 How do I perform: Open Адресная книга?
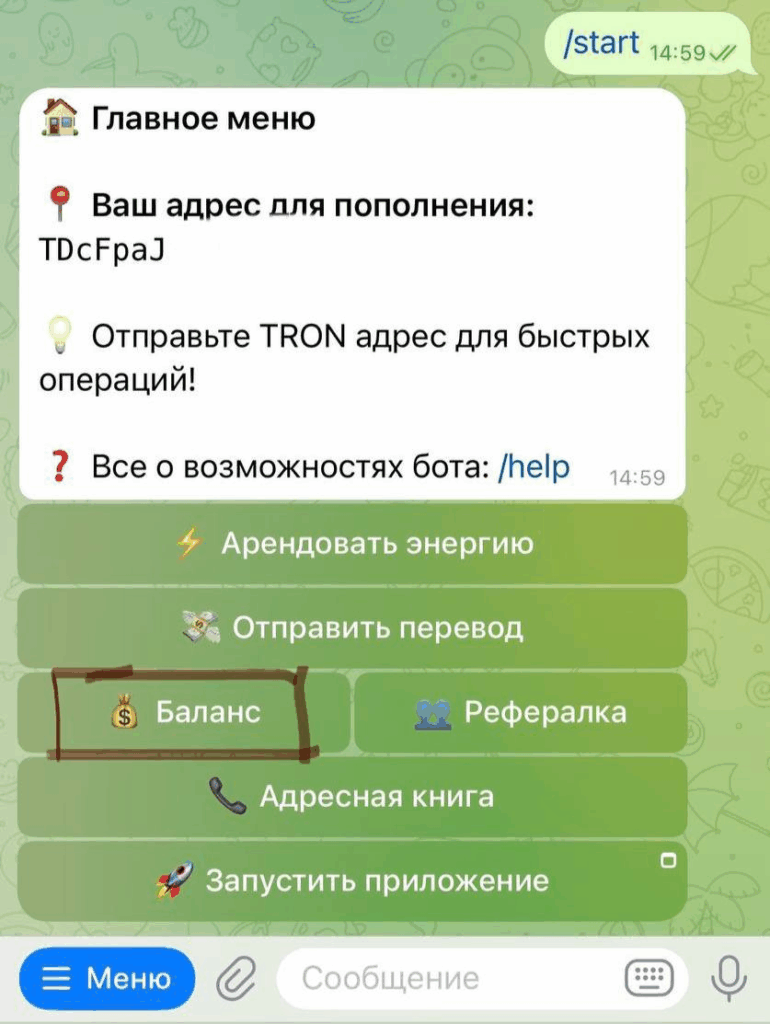point(353,797)
